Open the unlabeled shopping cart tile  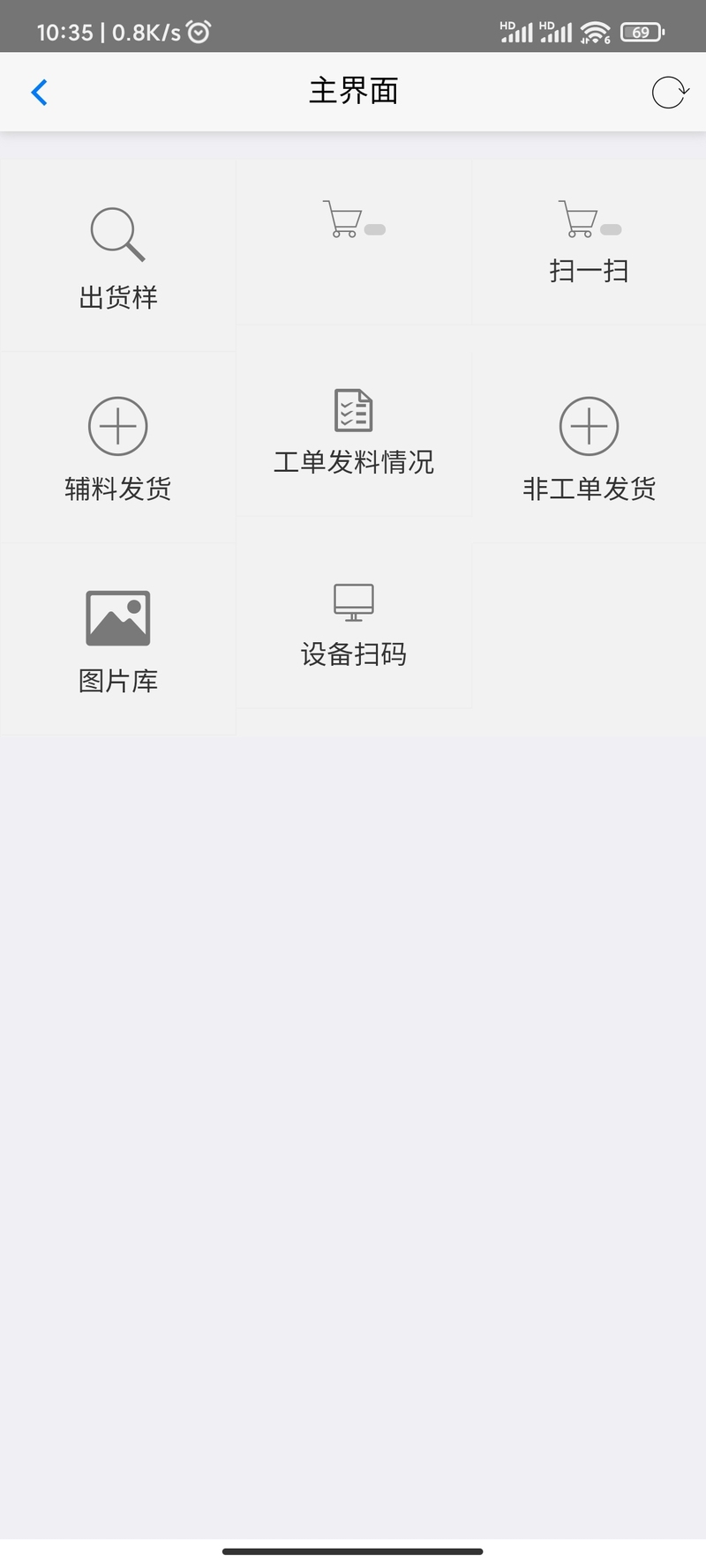[x=354, y=243]
